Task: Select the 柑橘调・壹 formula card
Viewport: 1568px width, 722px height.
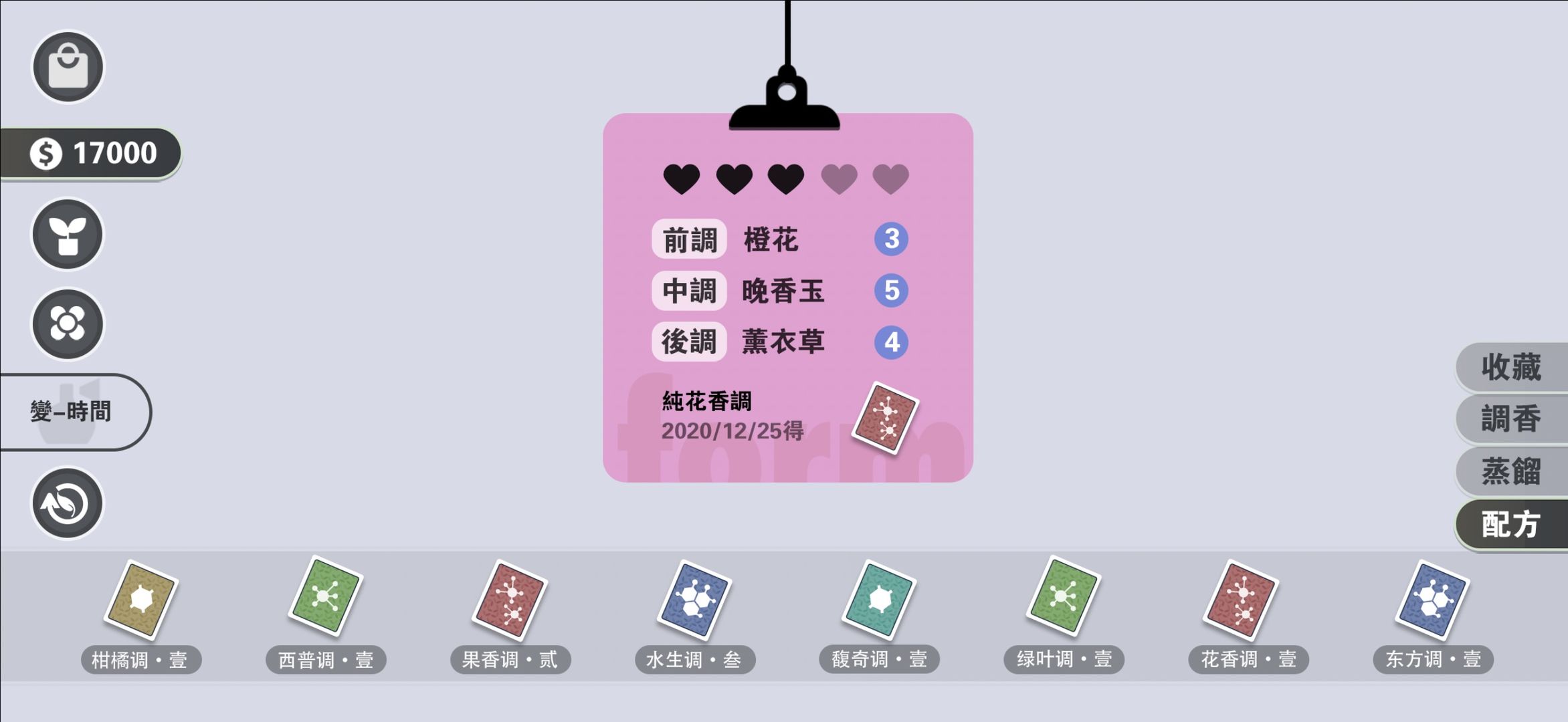Action: coord(141,600)
